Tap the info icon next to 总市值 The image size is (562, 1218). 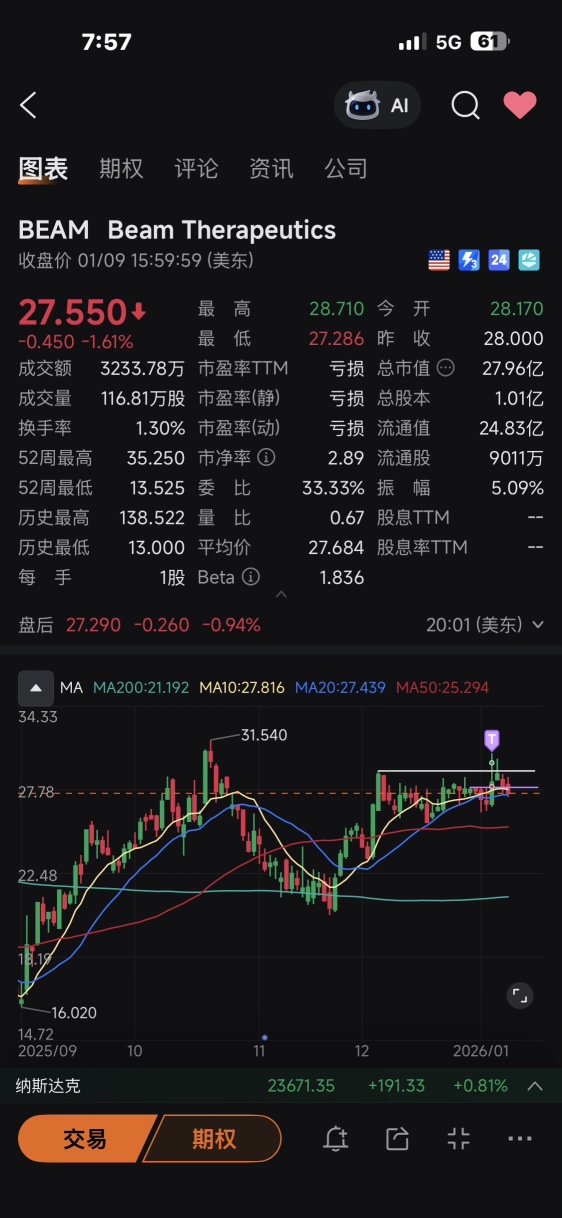pyautogui.click(x=446, y=368)
